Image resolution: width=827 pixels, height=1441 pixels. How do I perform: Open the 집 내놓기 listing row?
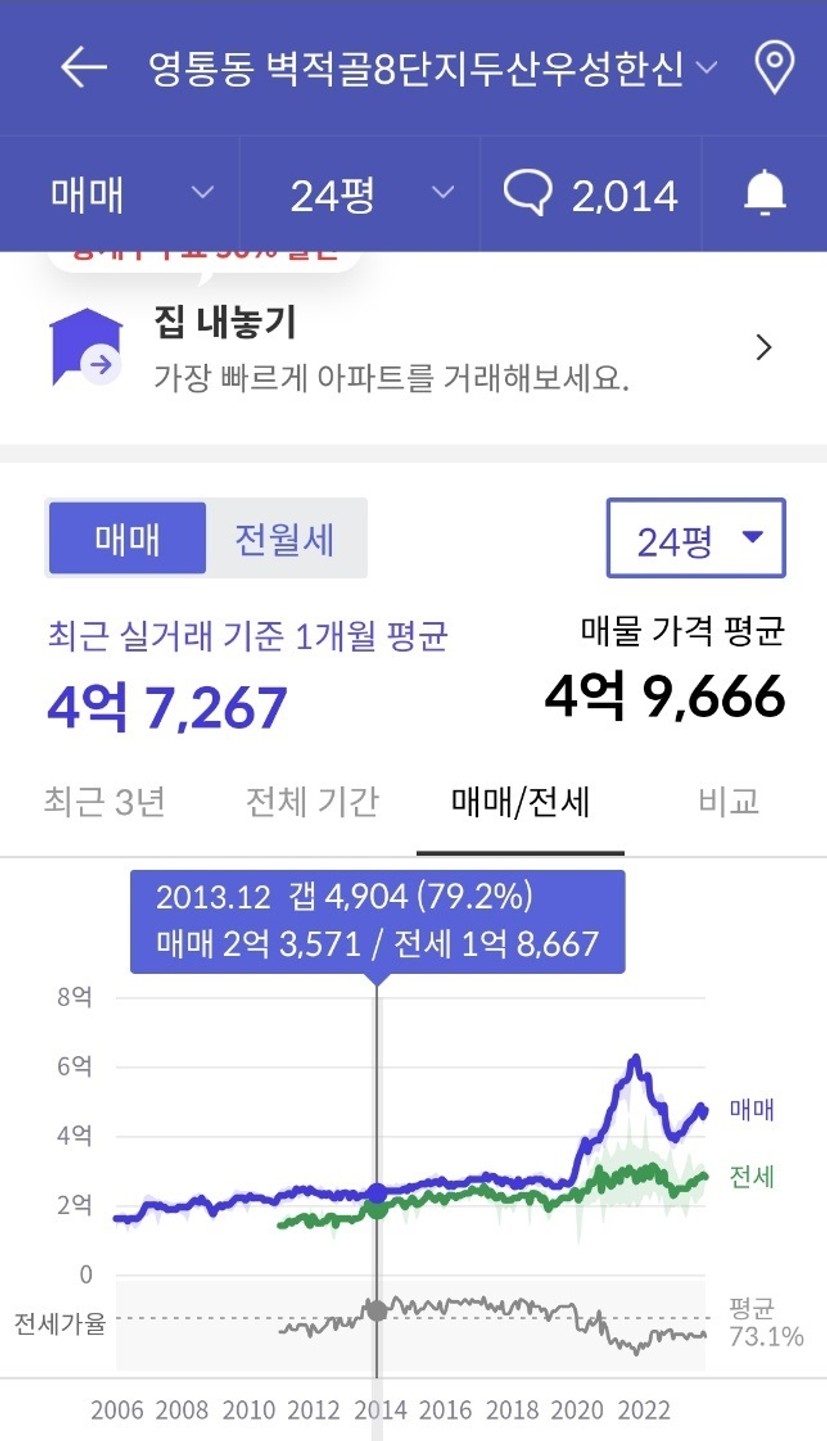point(413,348)
